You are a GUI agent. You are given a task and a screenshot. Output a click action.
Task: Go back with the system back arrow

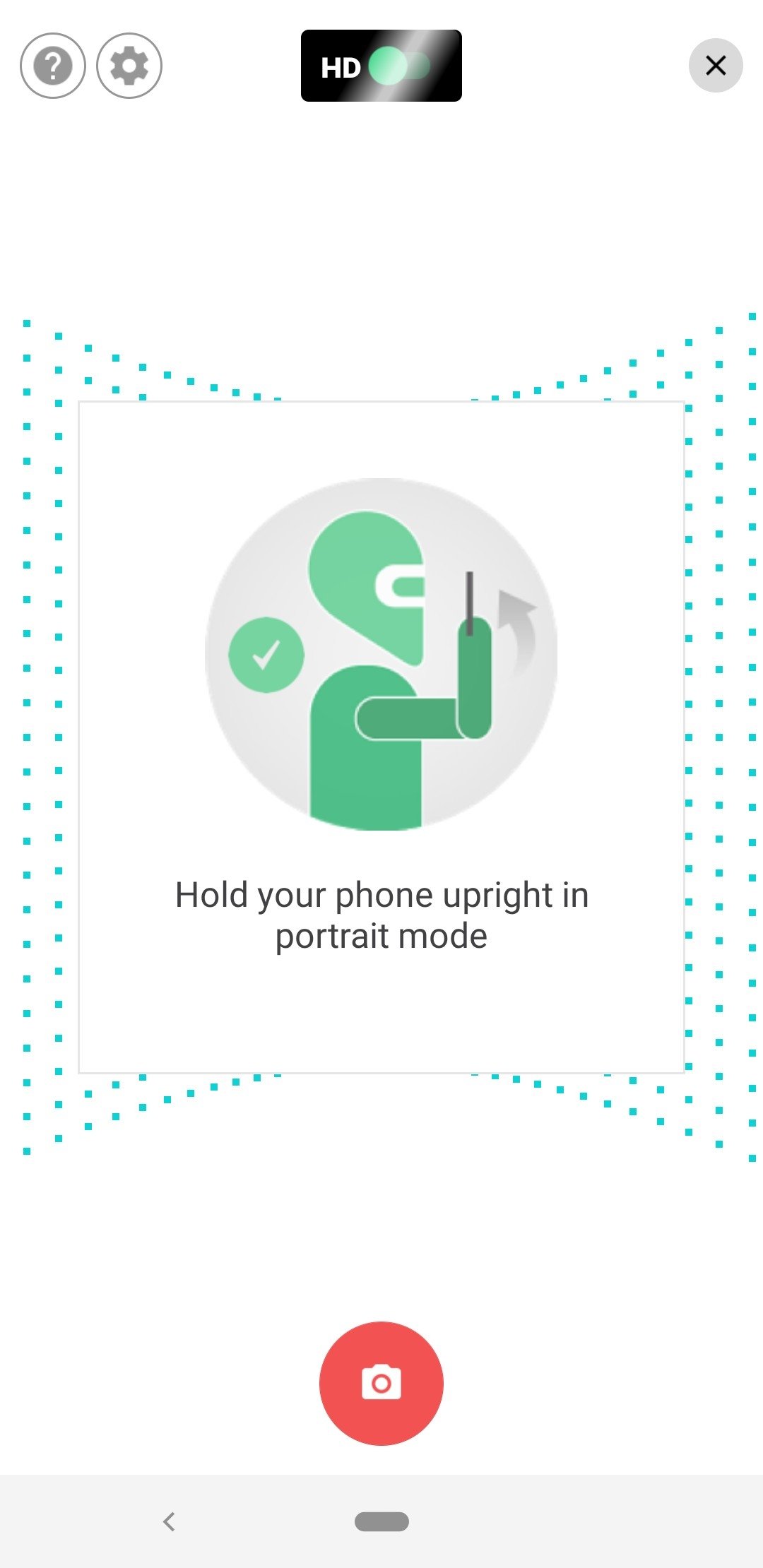pyautogui.click(x=169, y=1521)
